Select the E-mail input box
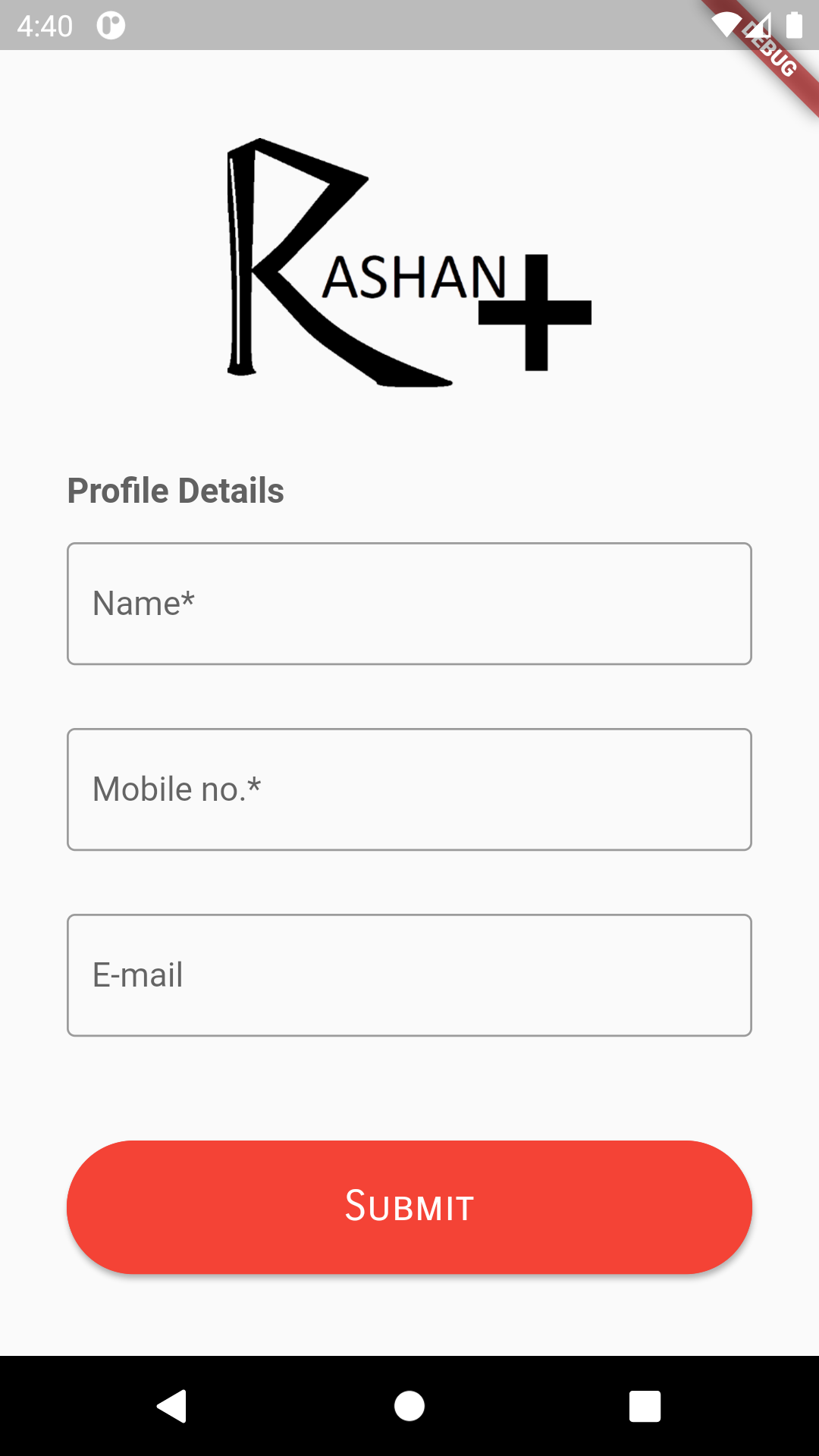 pyautogui.click(x=409, y=975)
